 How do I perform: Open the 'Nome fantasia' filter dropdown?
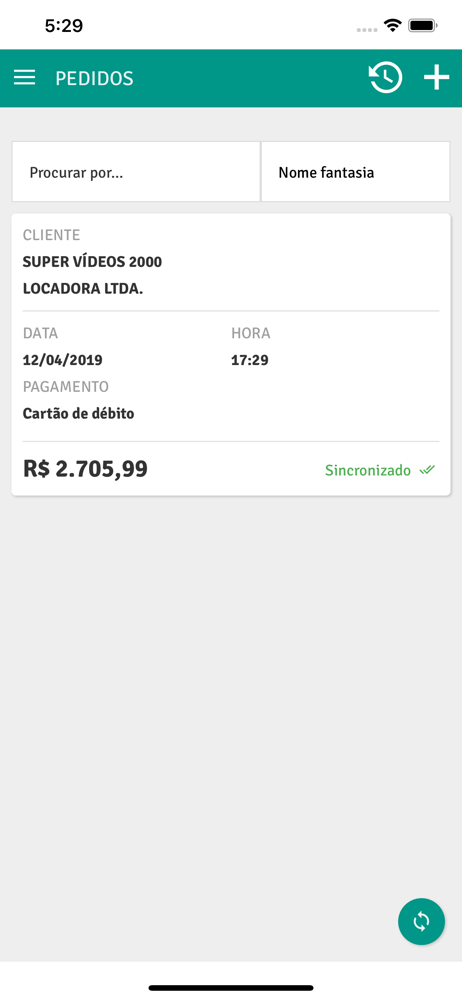355,172
